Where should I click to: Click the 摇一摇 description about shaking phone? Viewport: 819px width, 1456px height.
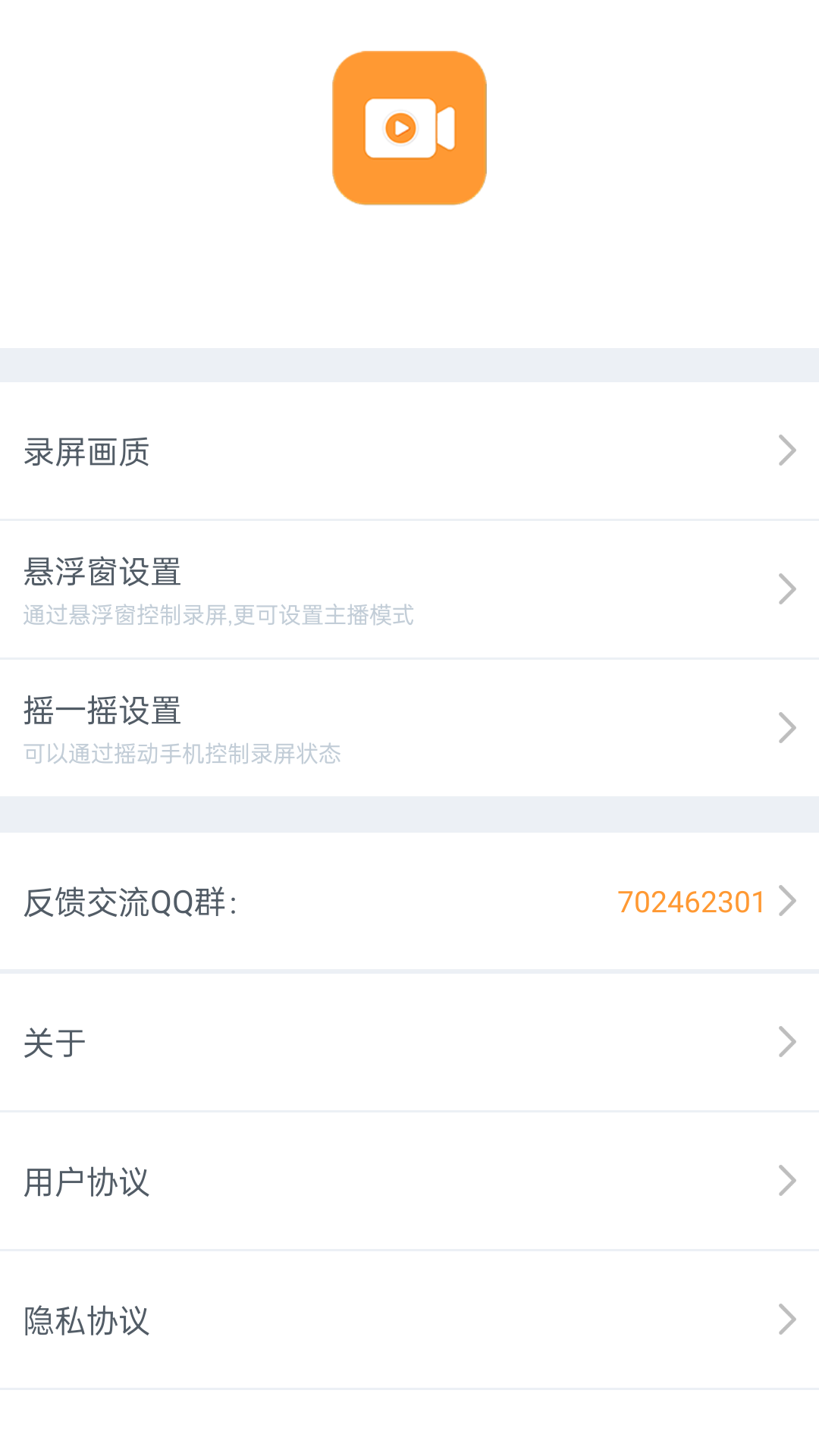(x=182, y=755)
